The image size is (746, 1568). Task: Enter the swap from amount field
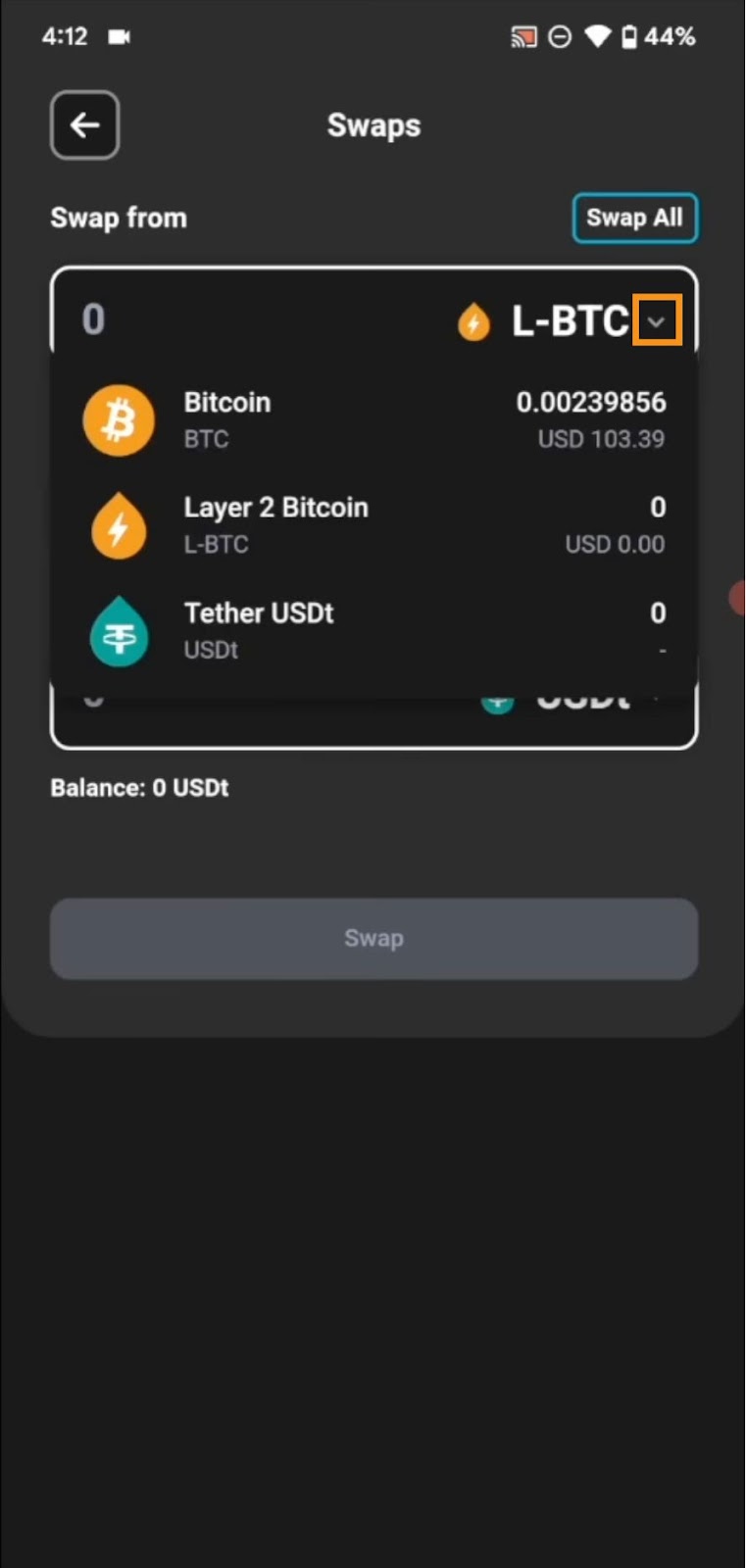tap(196, 319)
